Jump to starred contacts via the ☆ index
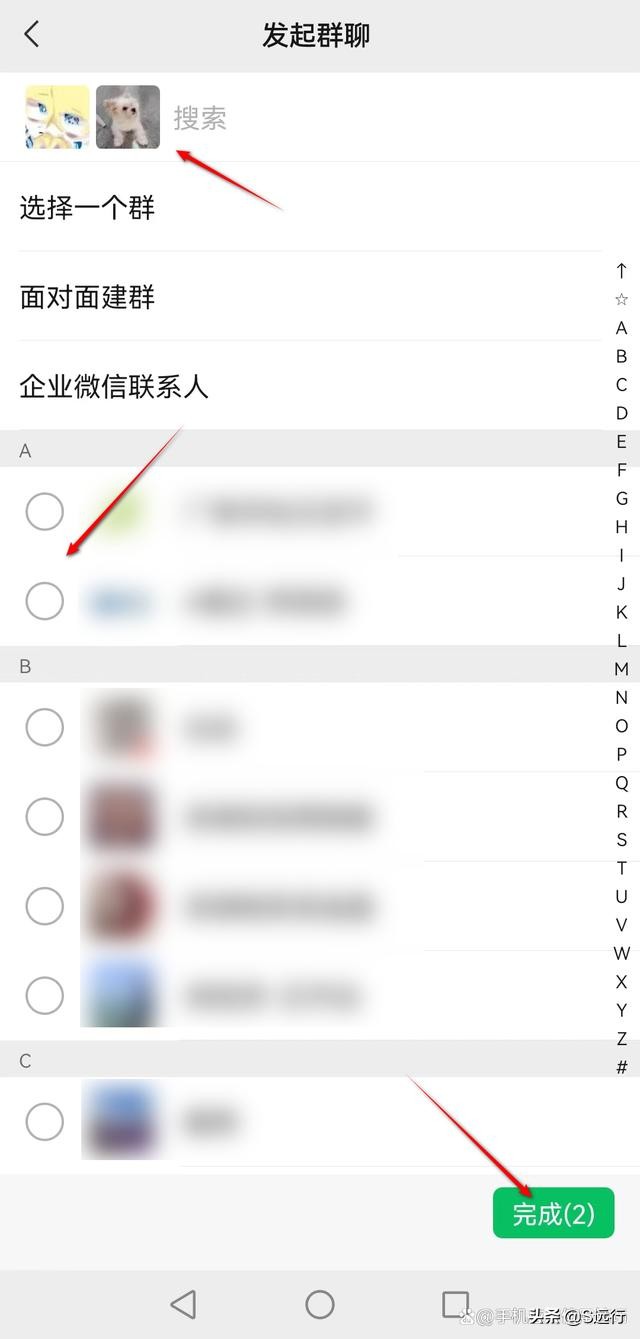This screenshot has width=640, height=1339. click(x=621, y=299)
